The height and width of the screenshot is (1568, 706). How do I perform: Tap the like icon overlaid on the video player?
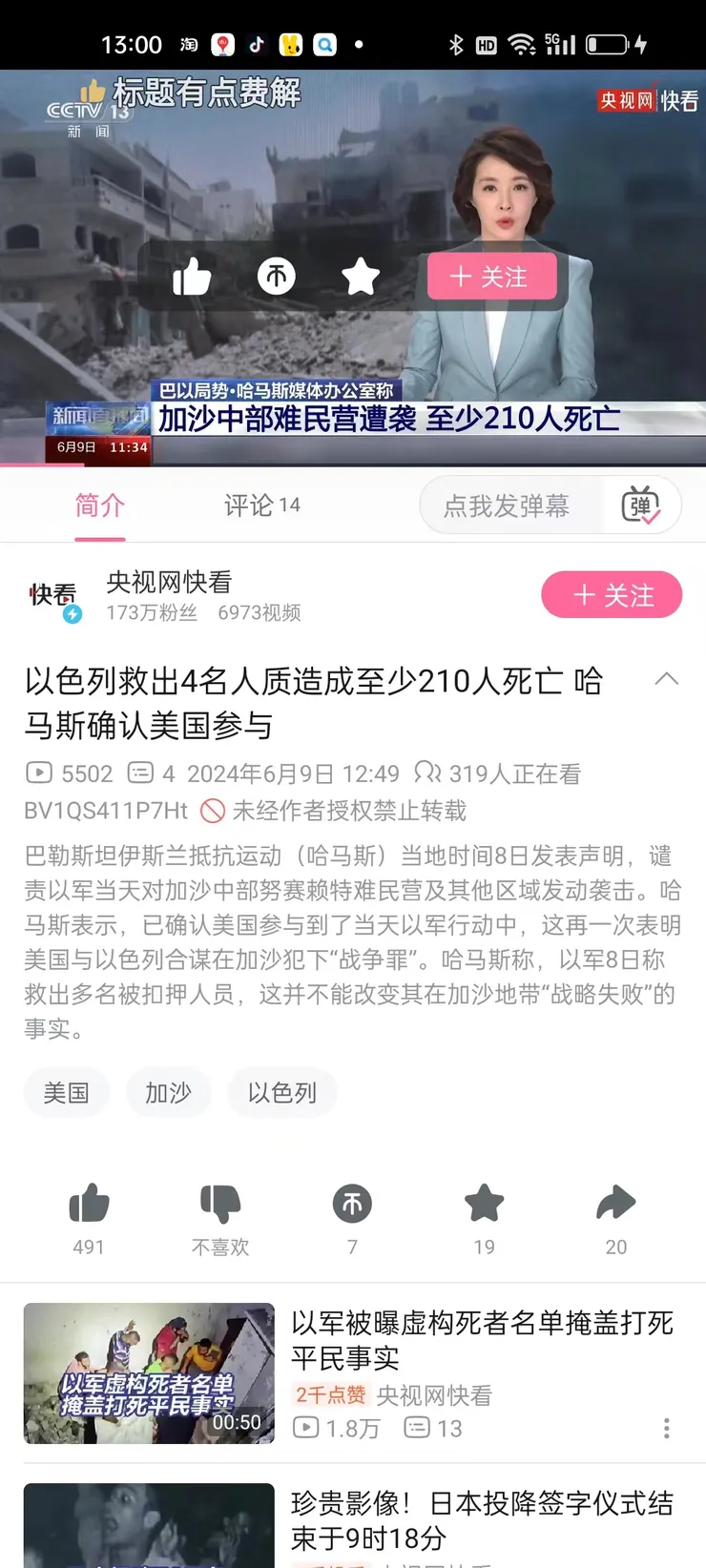[192, 277]
